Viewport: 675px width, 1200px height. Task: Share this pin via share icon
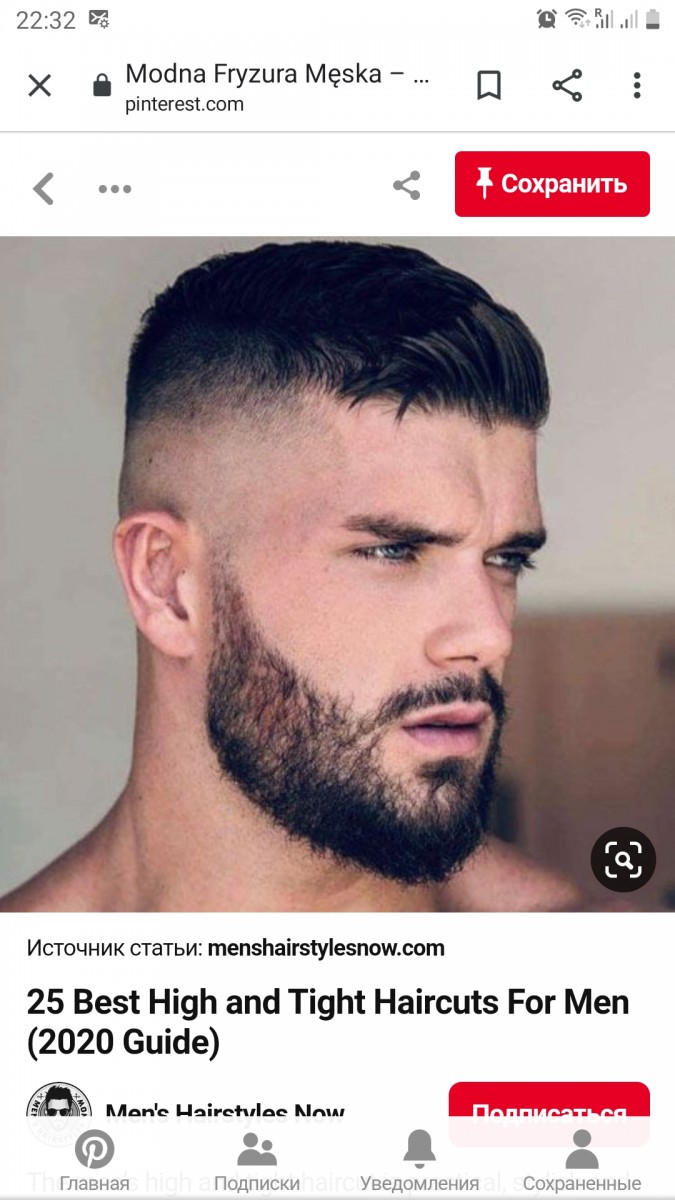click(x=406, y=185)
